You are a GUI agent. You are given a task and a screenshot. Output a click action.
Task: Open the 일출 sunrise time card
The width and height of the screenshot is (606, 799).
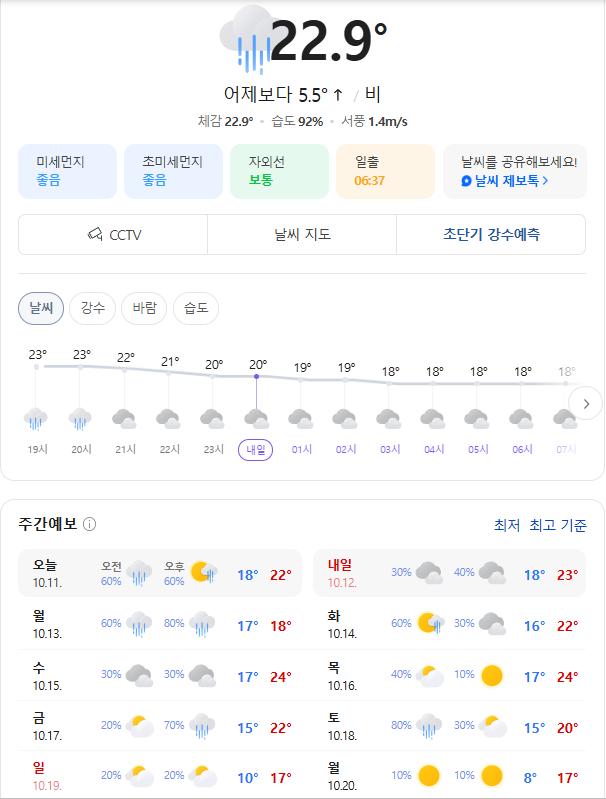(x=385, y=171)
